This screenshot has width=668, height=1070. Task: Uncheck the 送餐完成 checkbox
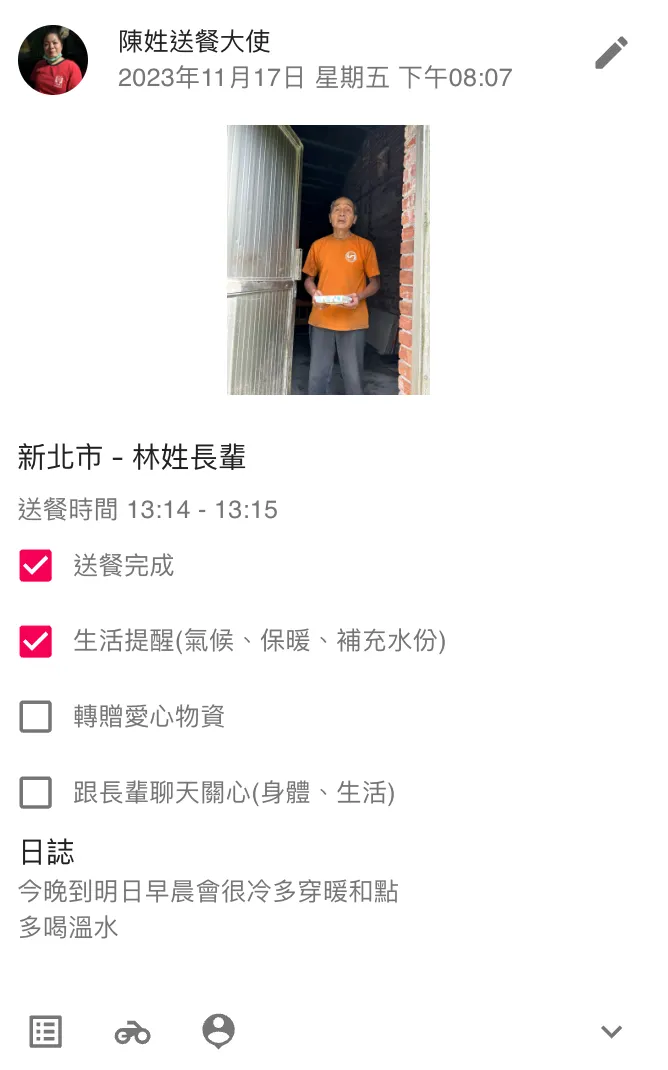[36, 566]
